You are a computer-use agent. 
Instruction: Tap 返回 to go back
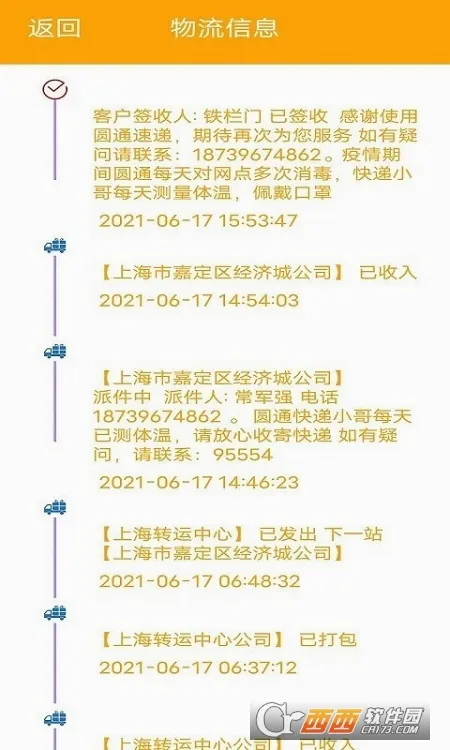coord(55,28)
